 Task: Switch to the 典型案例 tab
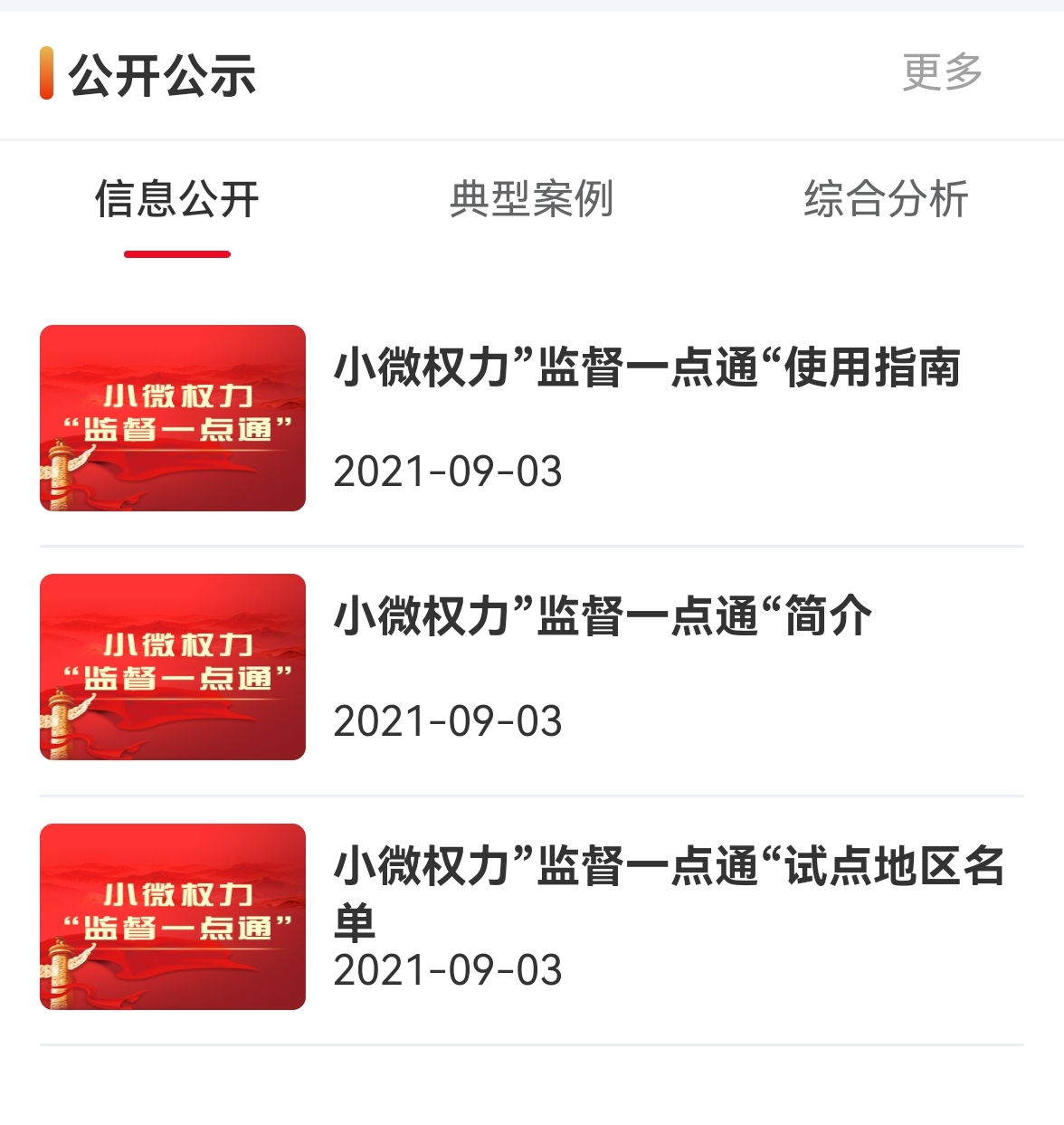532,199
